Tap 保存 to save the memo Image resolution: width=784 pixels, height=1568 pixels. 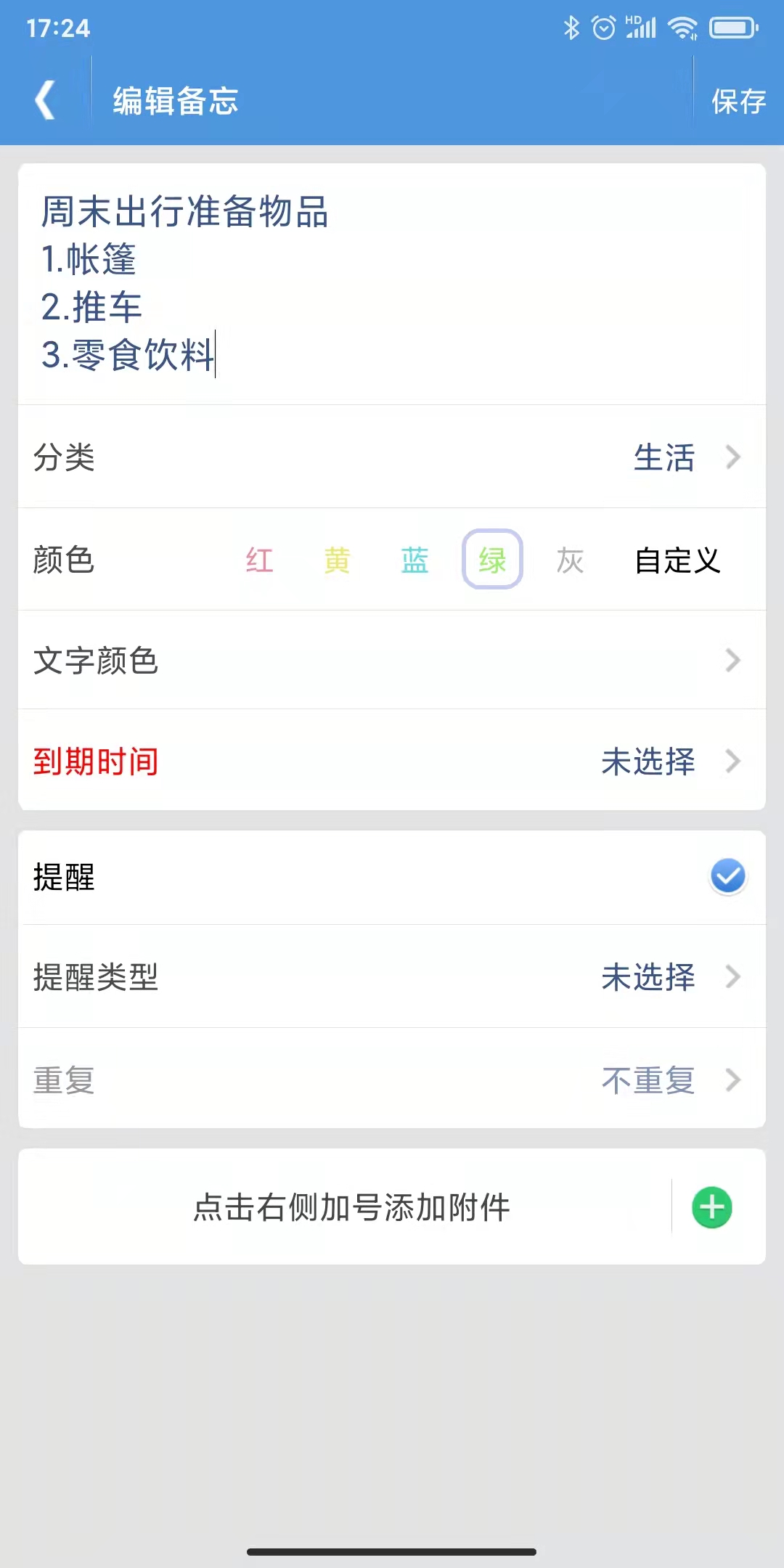point(739,101)
